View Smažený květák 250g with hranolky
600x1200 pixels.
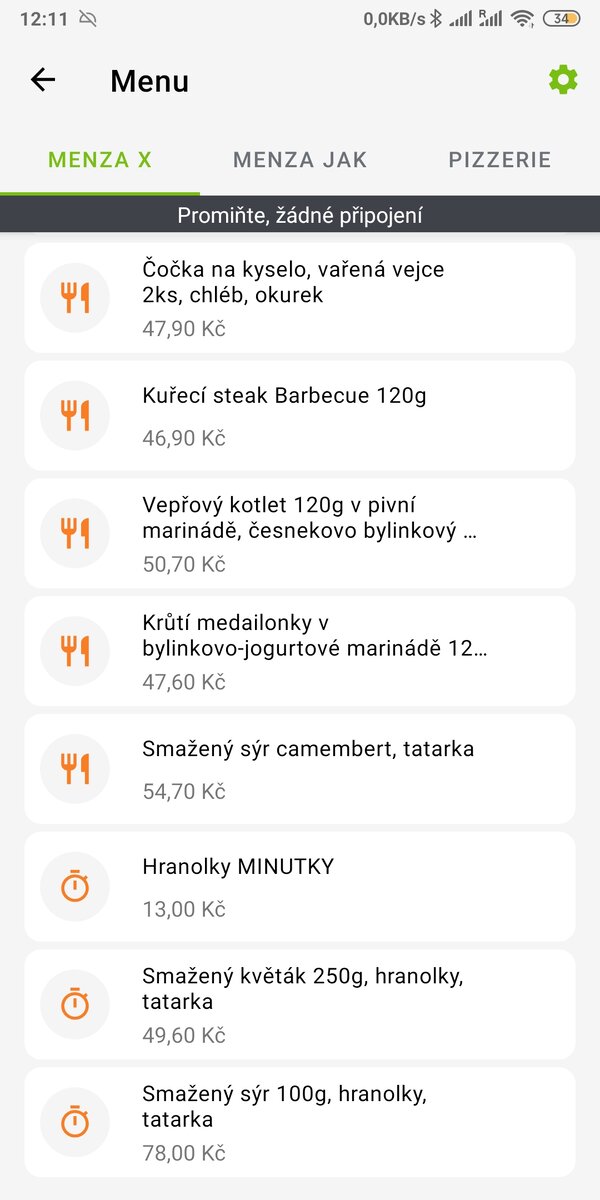click(x=300, y=1005)
